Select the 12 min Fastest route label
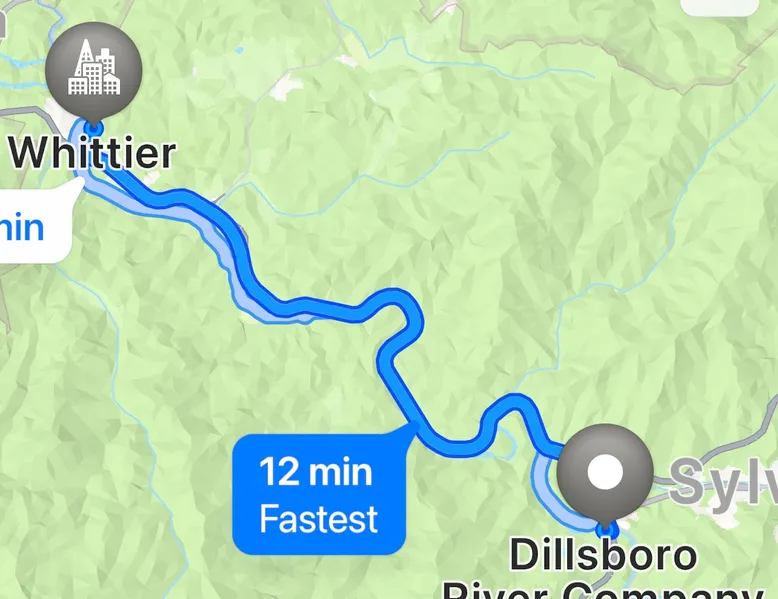The height and width of the screenshot is (599, 778). click(319, 495)
